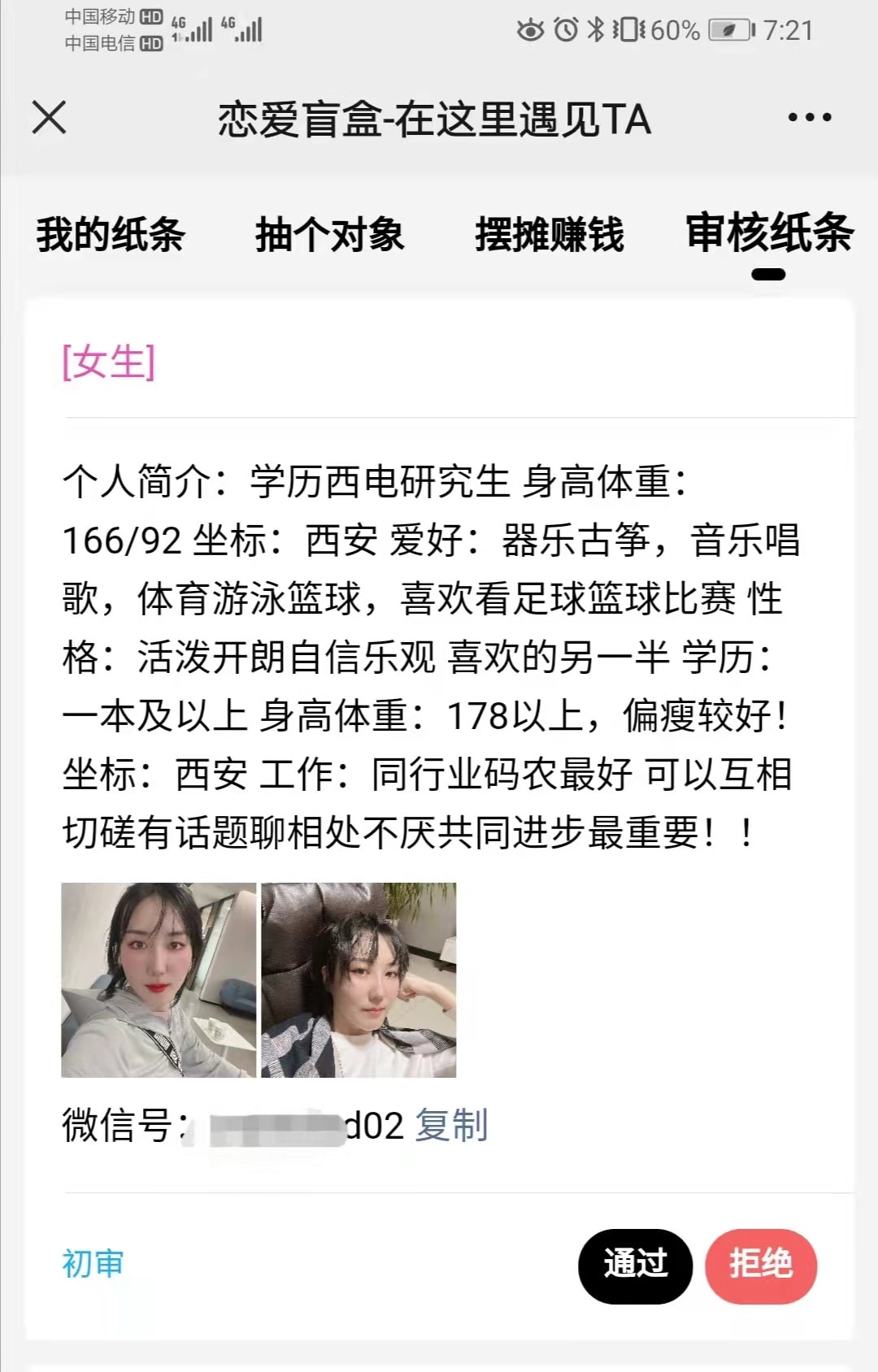The width and height of the screenshot is (878, 1372).
Task: Open the first profile photo thumbnail
Action: pyautogui.click(x=159, y=979)
